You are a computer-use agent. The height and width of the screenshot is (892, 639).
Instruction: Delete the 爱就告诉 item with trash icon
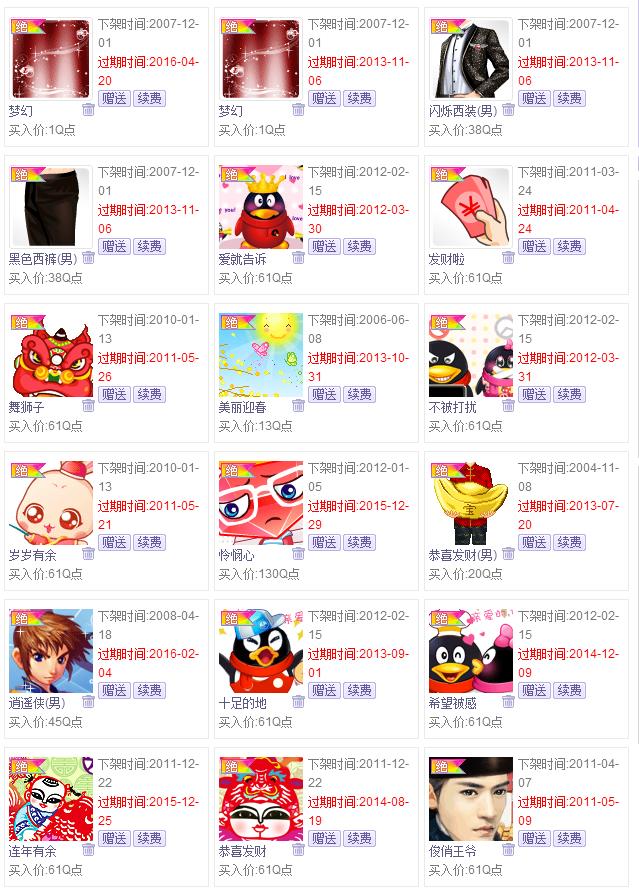click(x=298, y=257)
